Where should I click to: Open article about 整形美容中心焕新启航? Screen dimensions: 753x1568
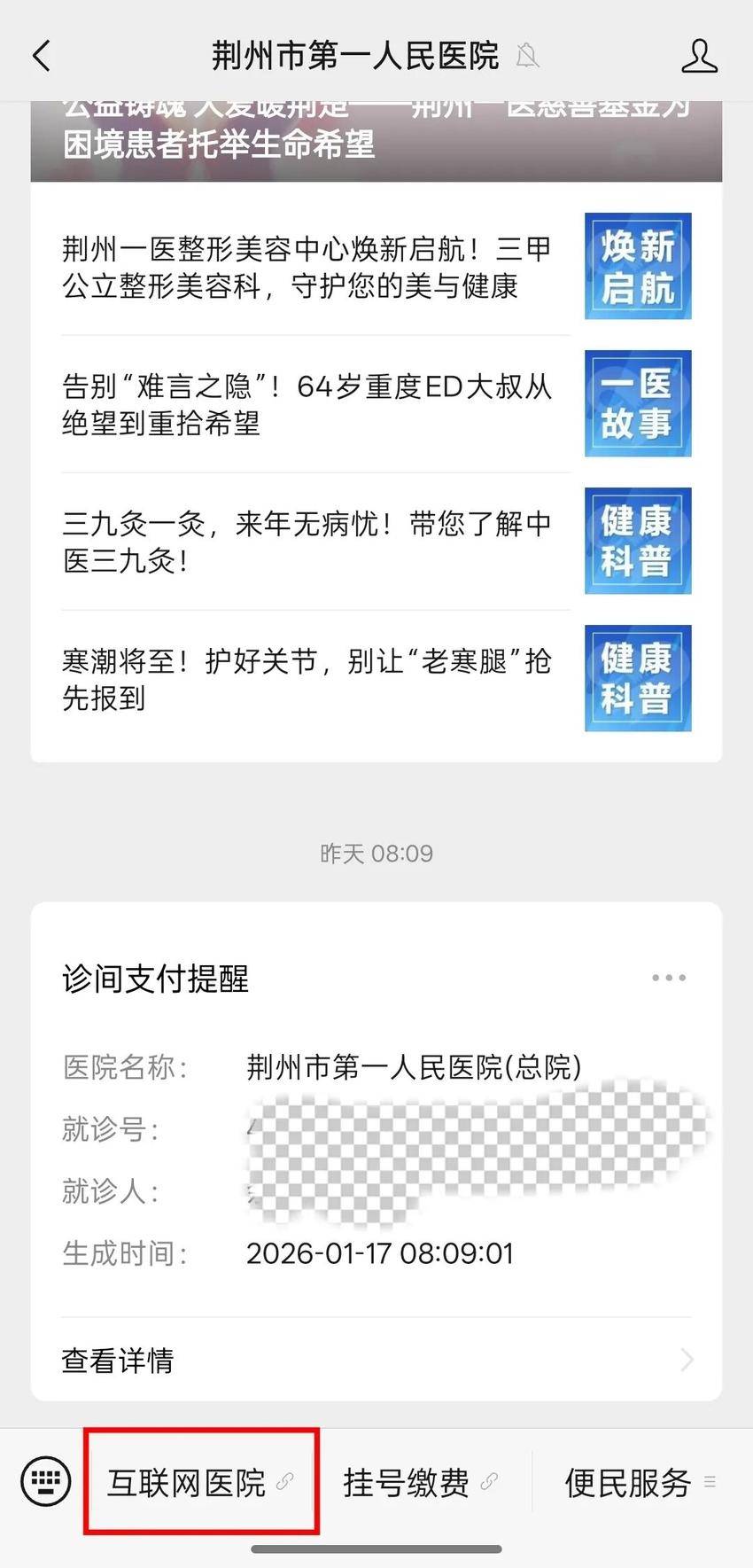tap(307, 267)
